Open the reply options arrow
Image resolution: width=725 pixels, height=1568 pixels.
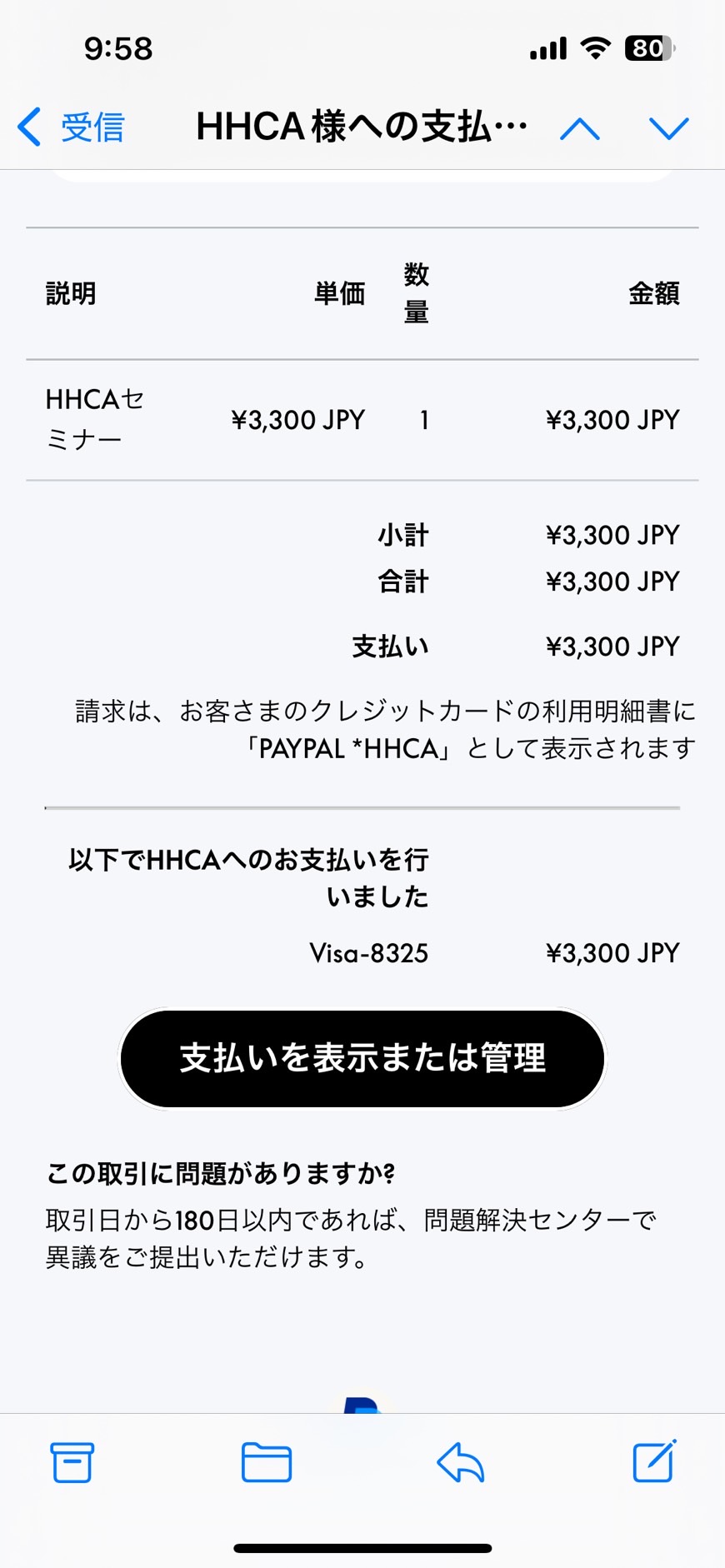click(x=461, y=1462)
